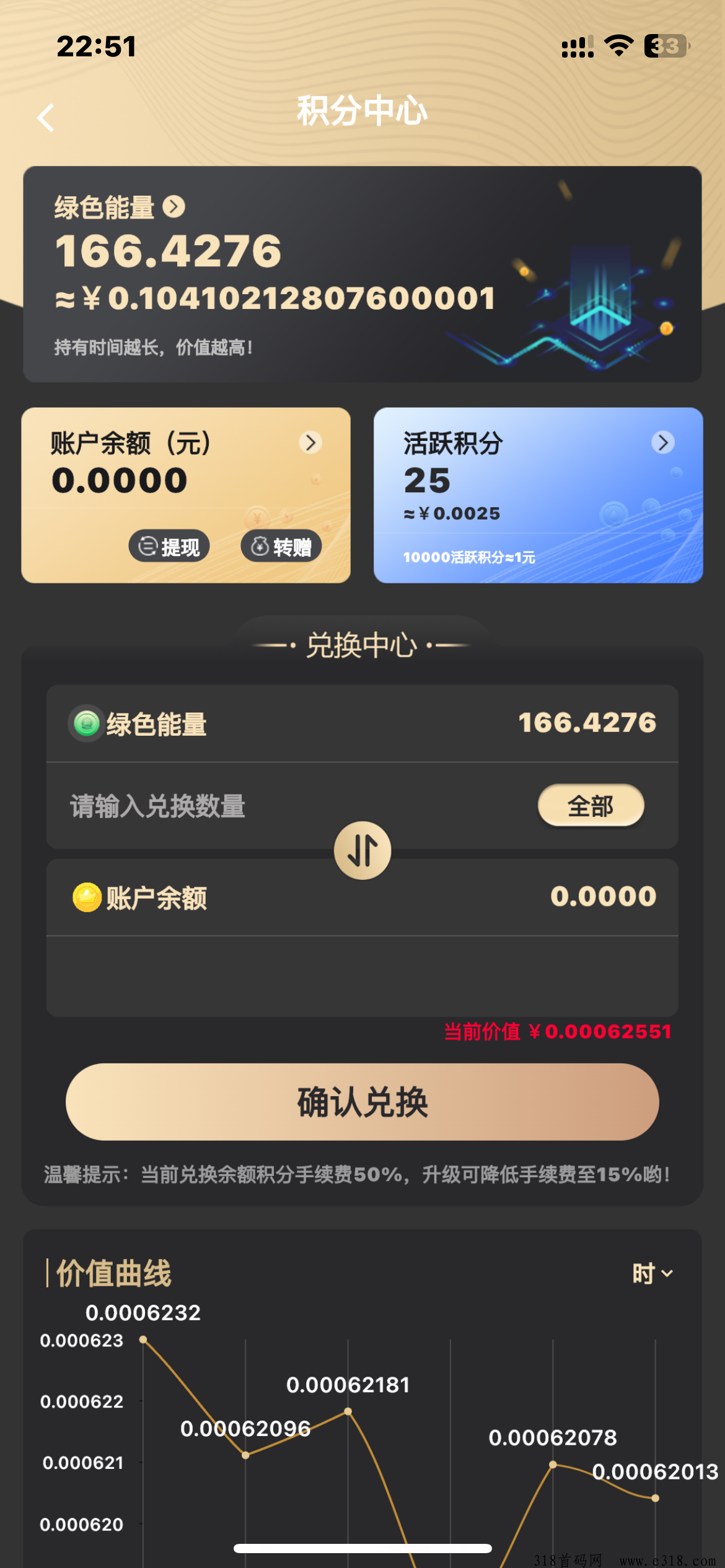Image resolution: width=725 pixels, height=1568 pixels.
Task: Open 活跃积分 details chevron
Action: (662, 442)
